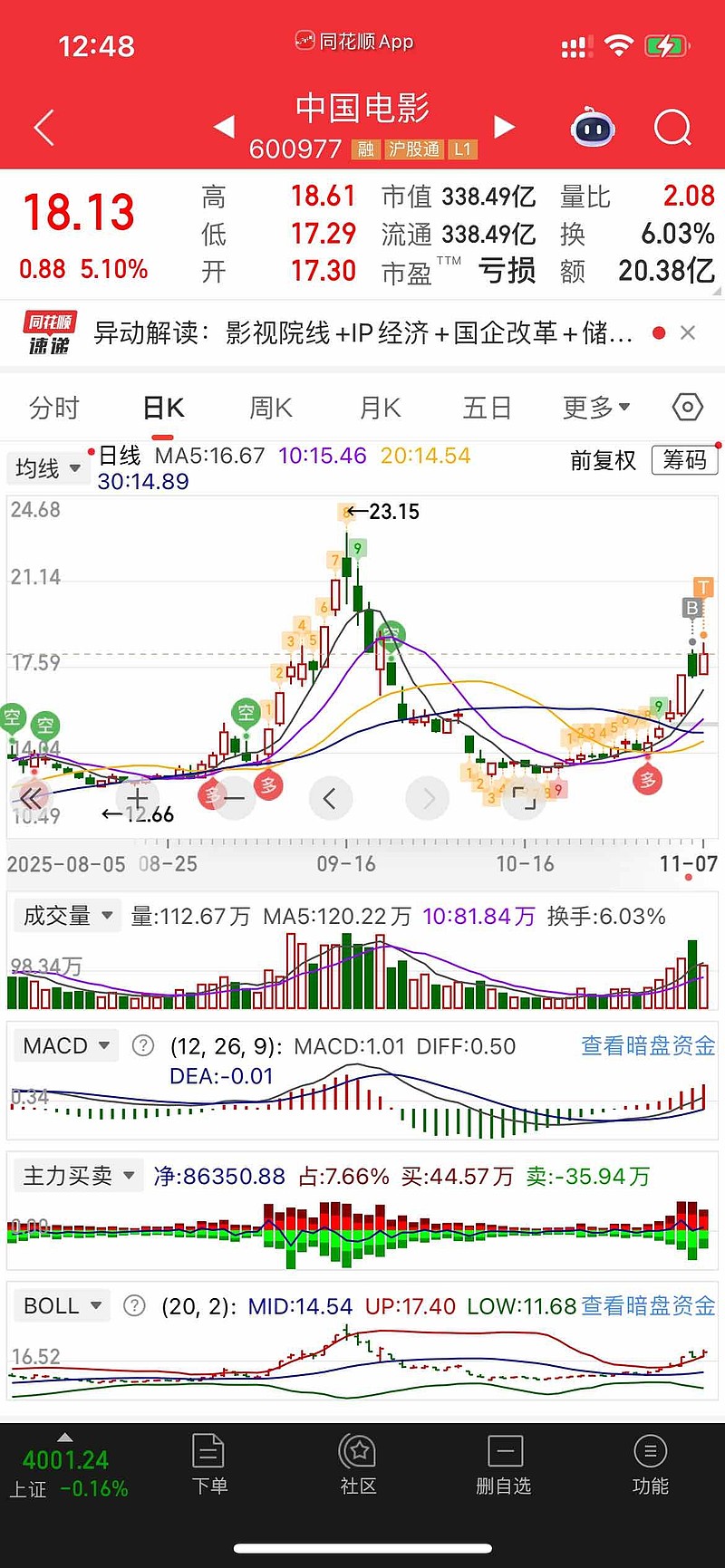Tap the 下单 order icon
Image resolution: width=725 pixels, height=1568 pixels.
tap(208, 1461)
